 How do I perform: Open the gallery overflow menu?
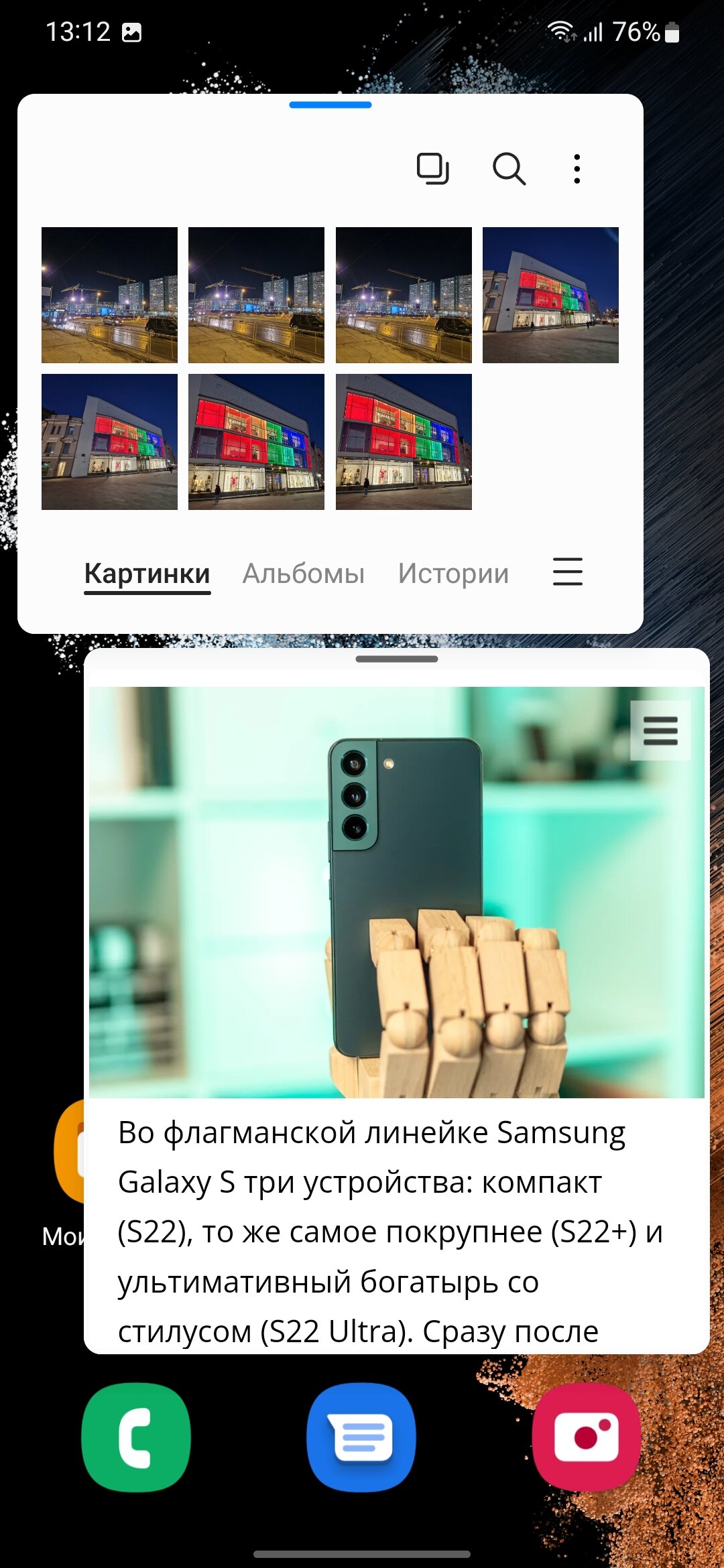(x=577, y=168)
